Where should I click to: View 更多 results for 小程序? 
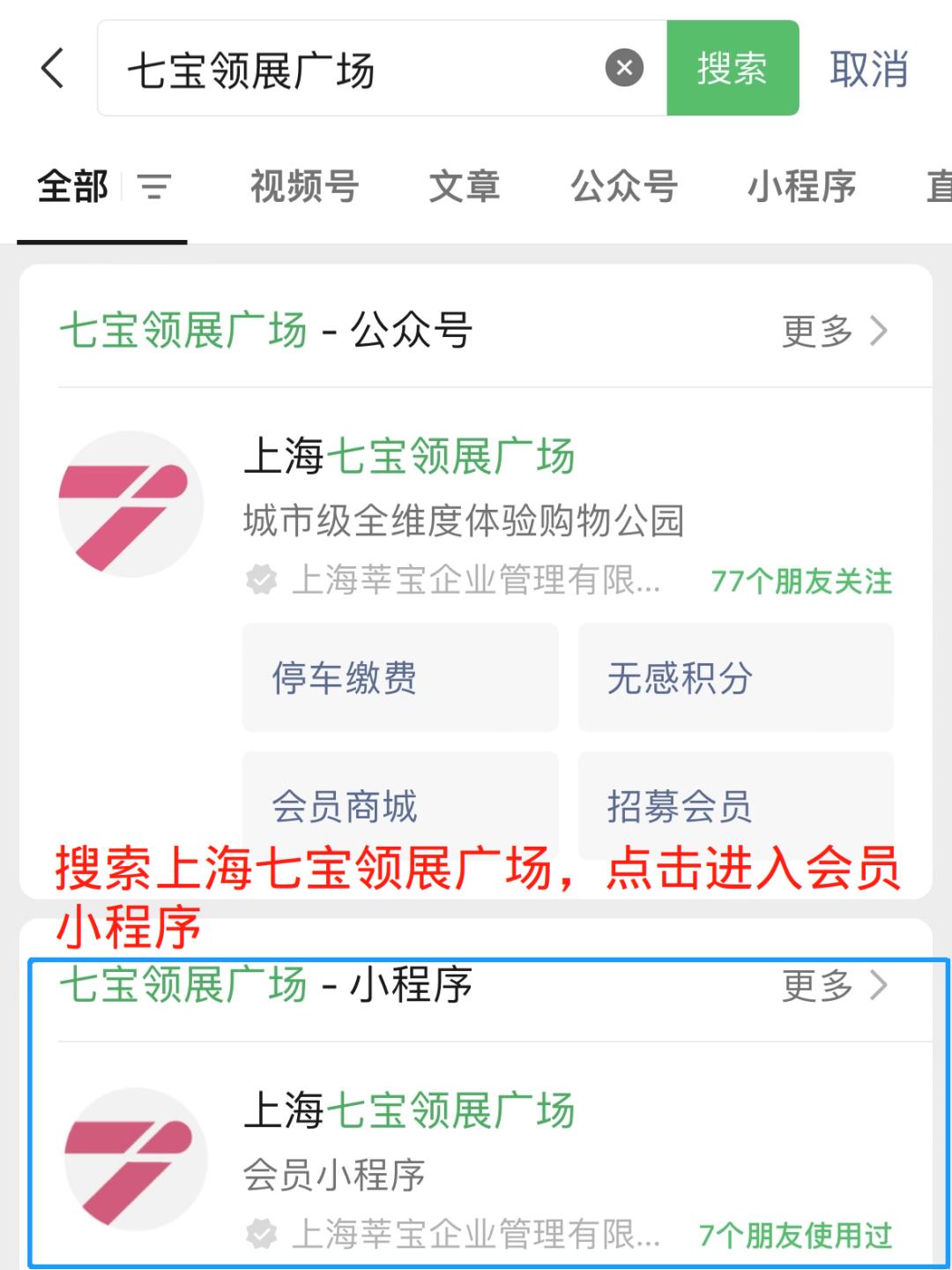tap(833, 985)
